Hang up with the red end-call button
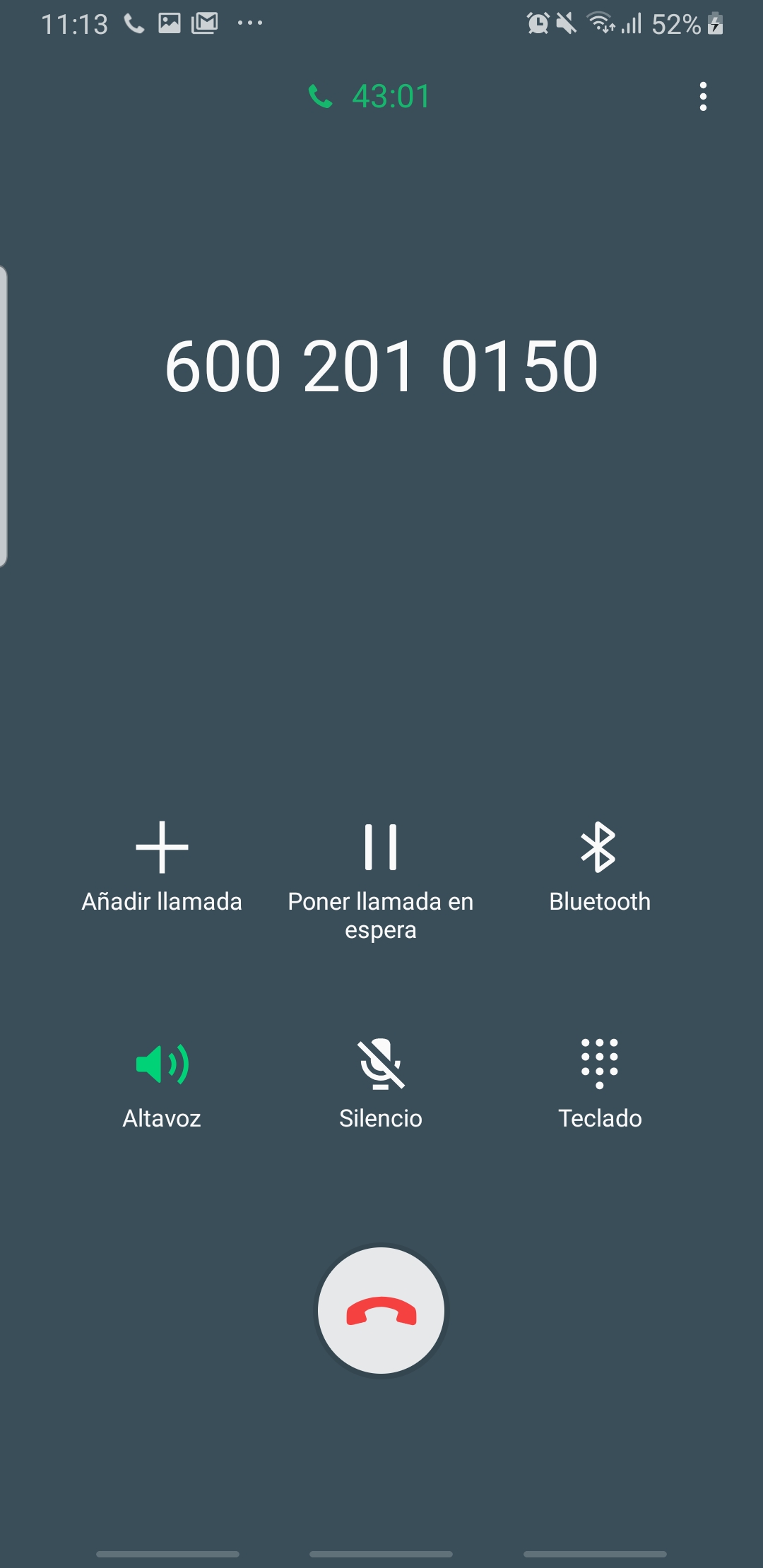763x1568 pixels. tap(381, 1310)
